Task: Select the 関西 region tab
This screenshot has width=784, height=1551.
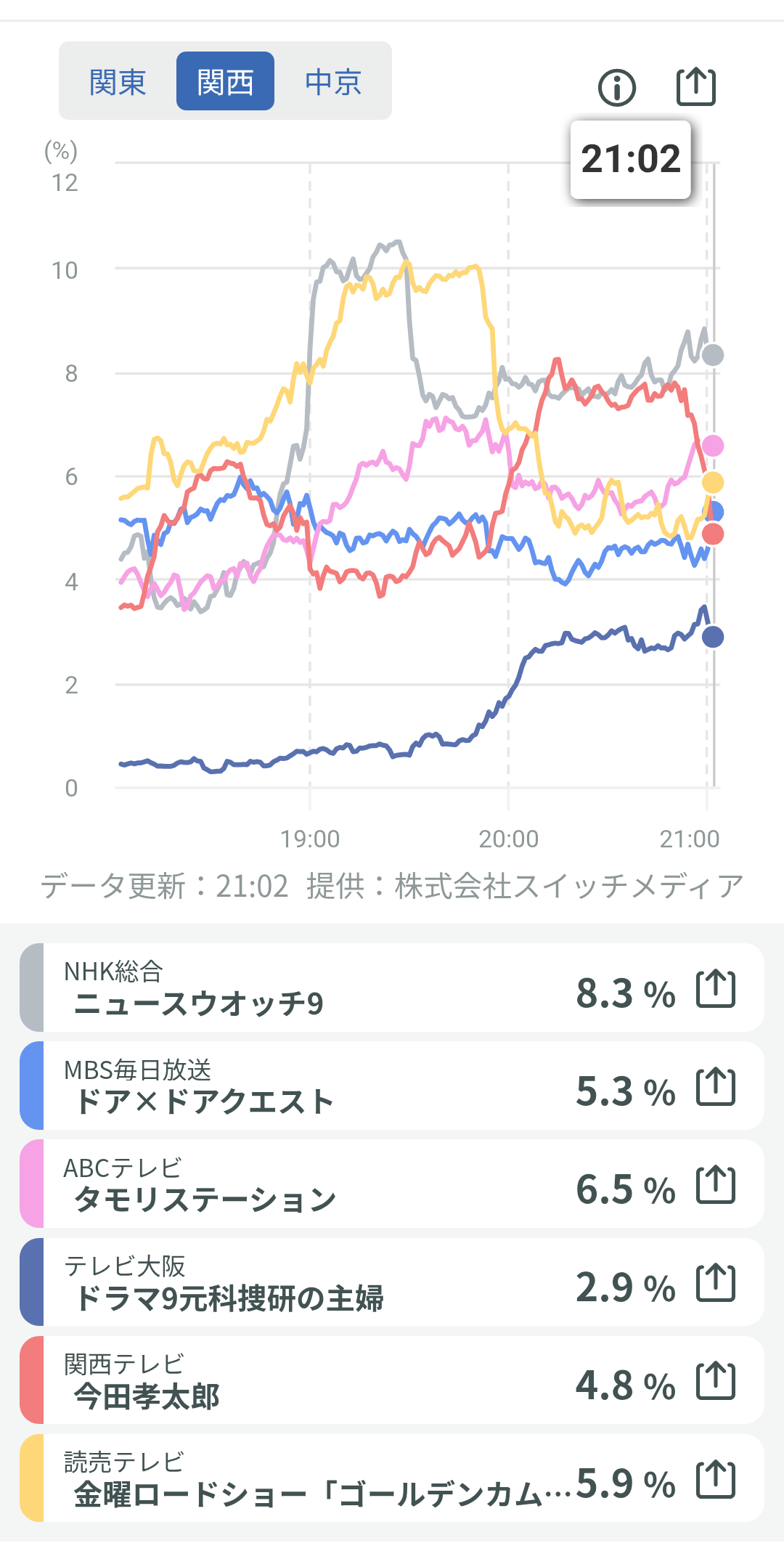Action: click(225, 81)
